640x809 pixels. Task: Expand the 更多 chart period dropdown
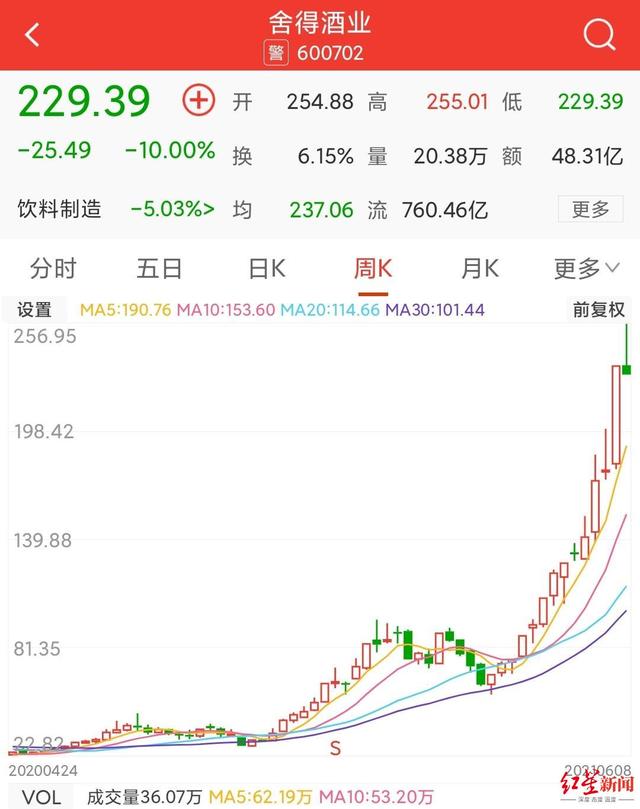585,269
